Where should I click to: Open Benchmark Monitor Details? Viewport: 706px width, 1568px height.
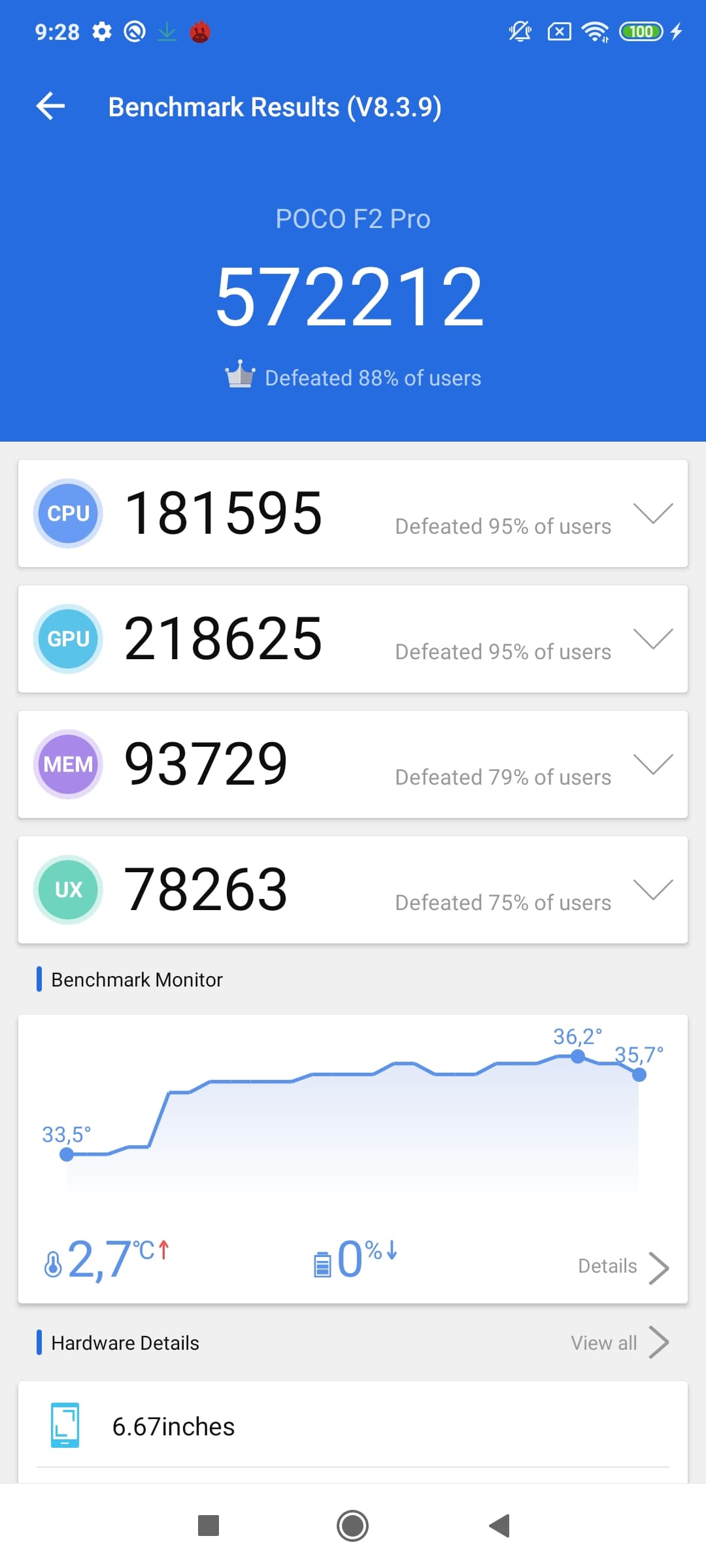622,1267
